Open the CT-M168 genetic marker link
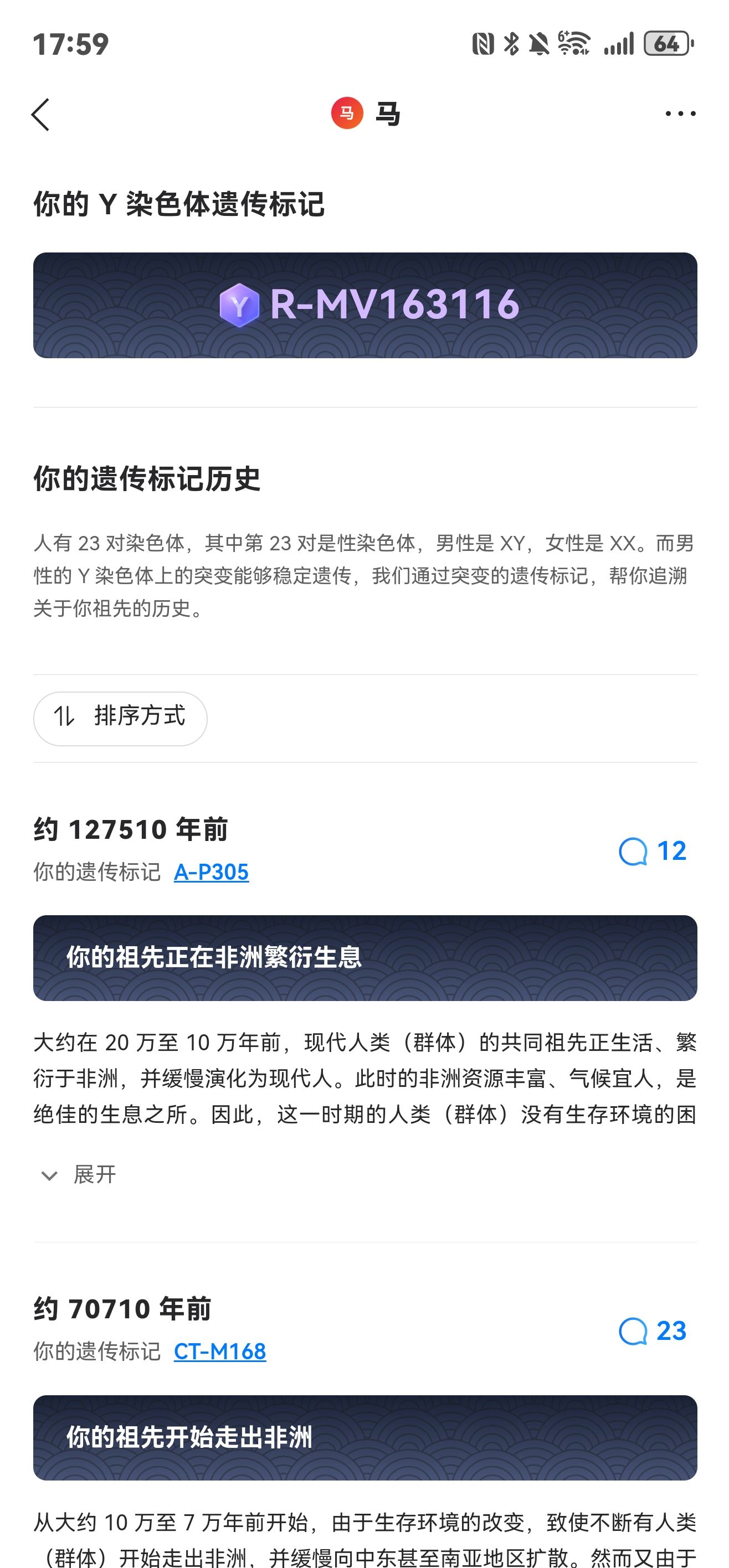 coord(220,1352)
